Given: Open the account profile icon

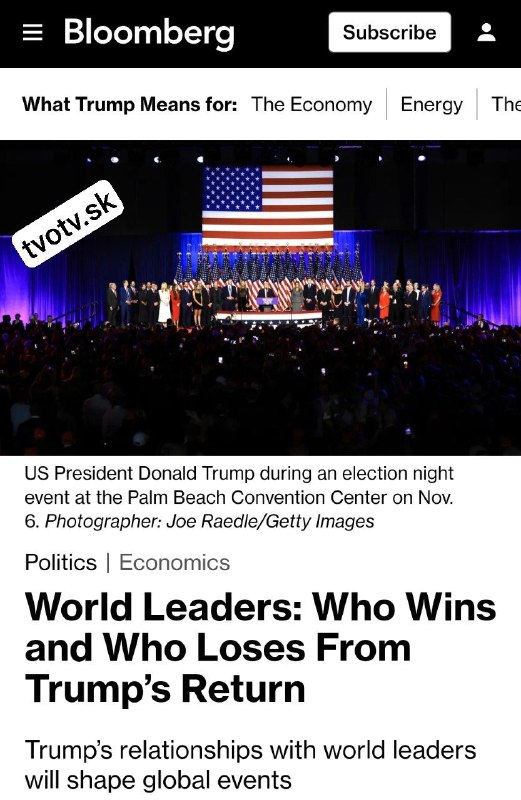Looking at the screenshot, I should click(486, 33).
